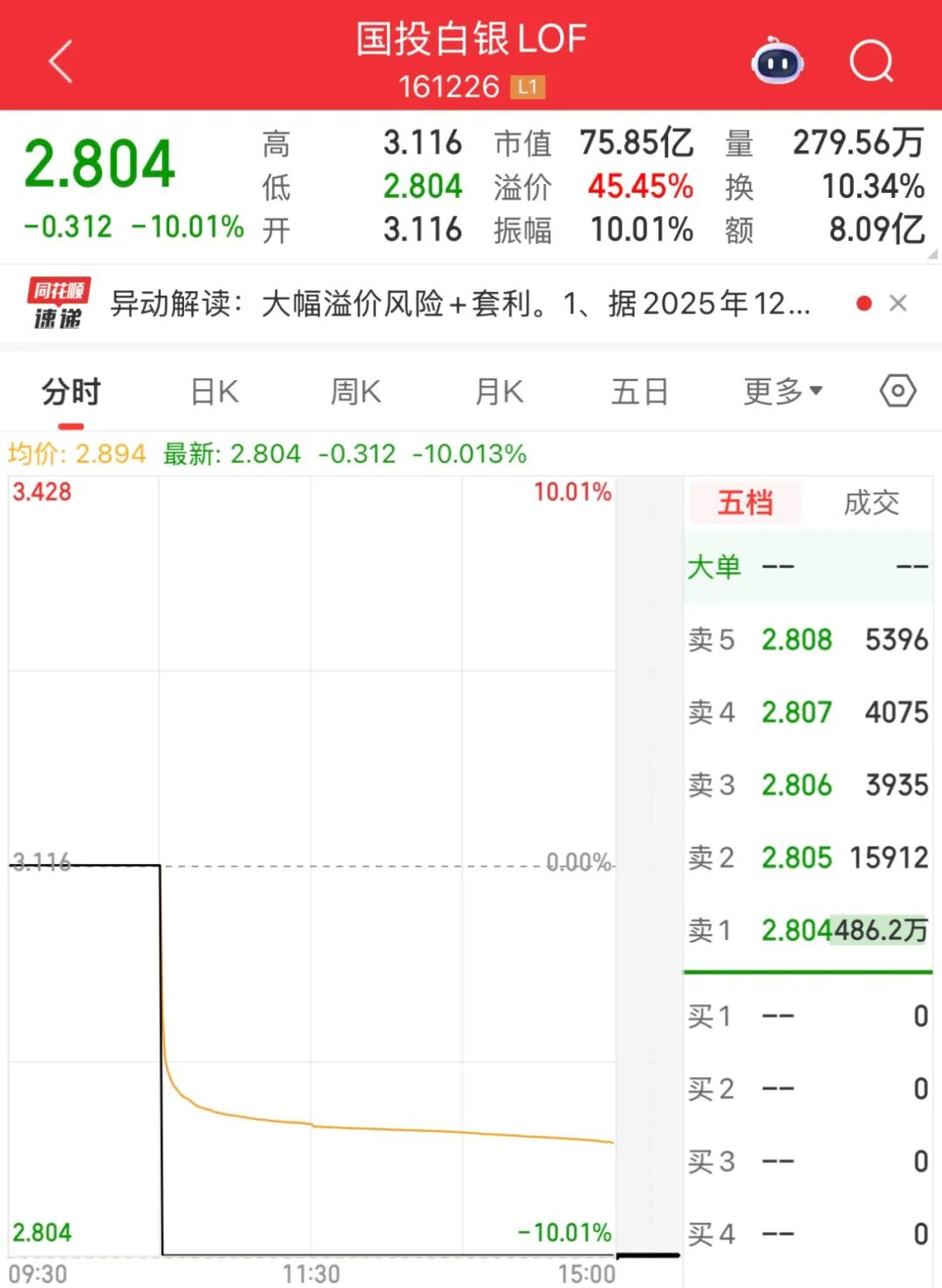Switch to the 日K chart tab
Viewport: 942px width, 1288px height.
pyautogui.click(x=215, y=392)
